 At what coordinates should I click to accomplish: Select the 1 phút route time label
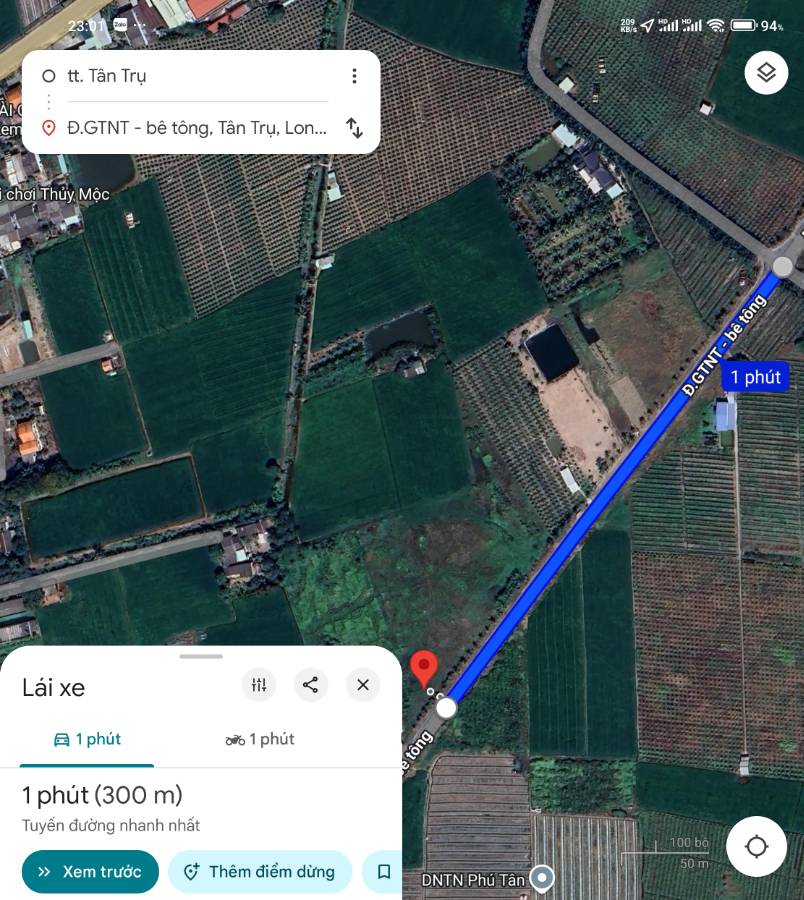pos(755,377)
